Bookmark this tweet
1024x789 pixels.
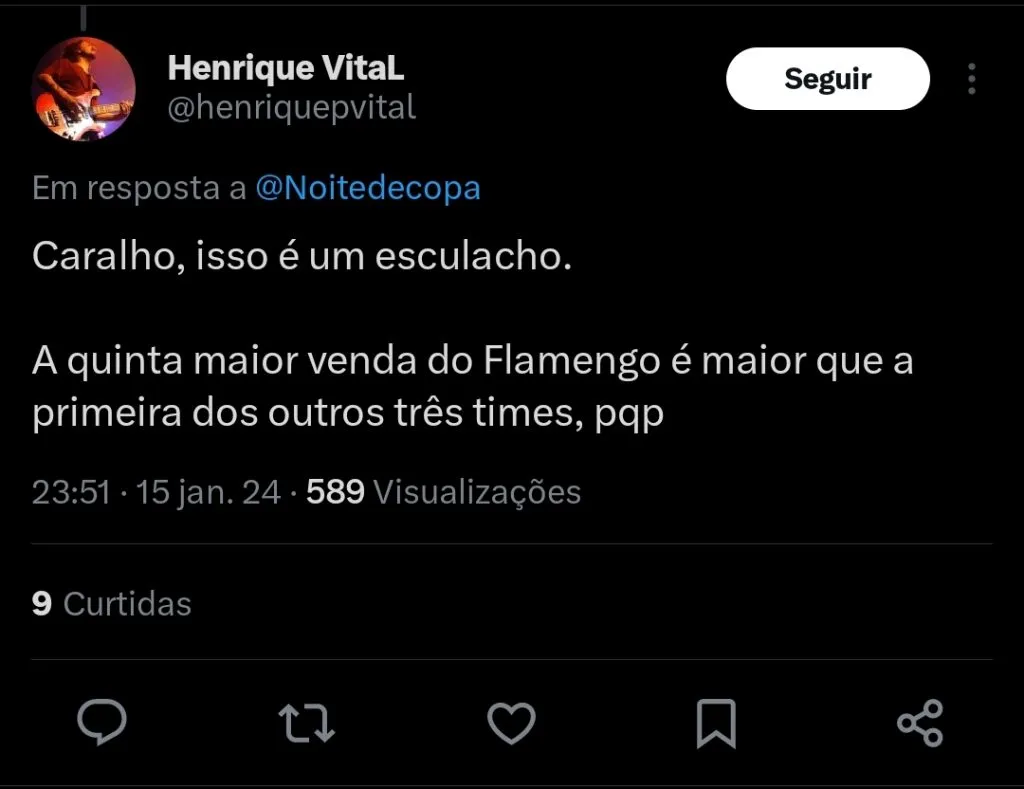click(x=716, y=723)
